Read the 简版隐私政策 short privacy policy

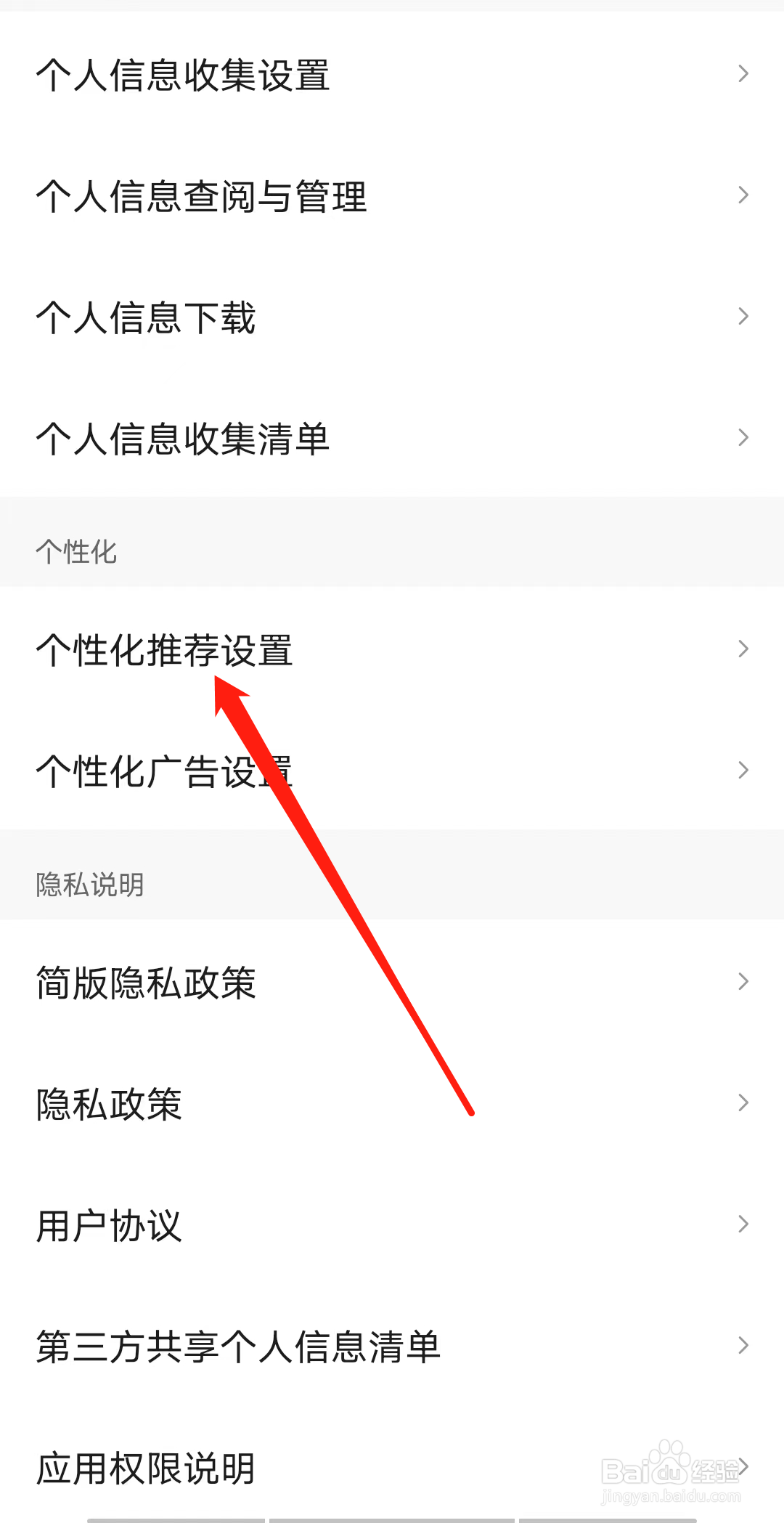pos(145,981)
